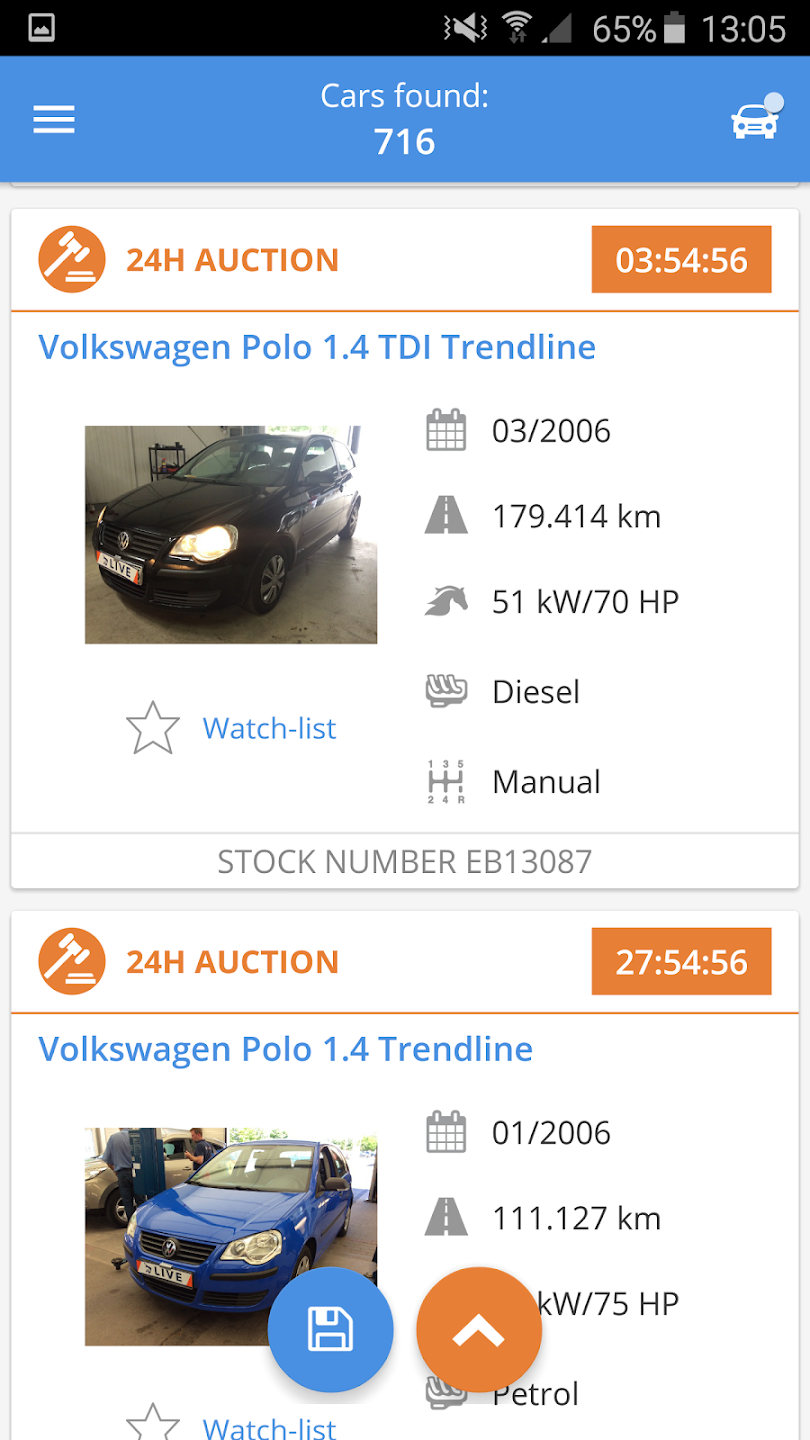This screenshot has height=1440, width=810.
Task: Jump back to top with the orange arrow button
Action: [x=479, y=1330]
